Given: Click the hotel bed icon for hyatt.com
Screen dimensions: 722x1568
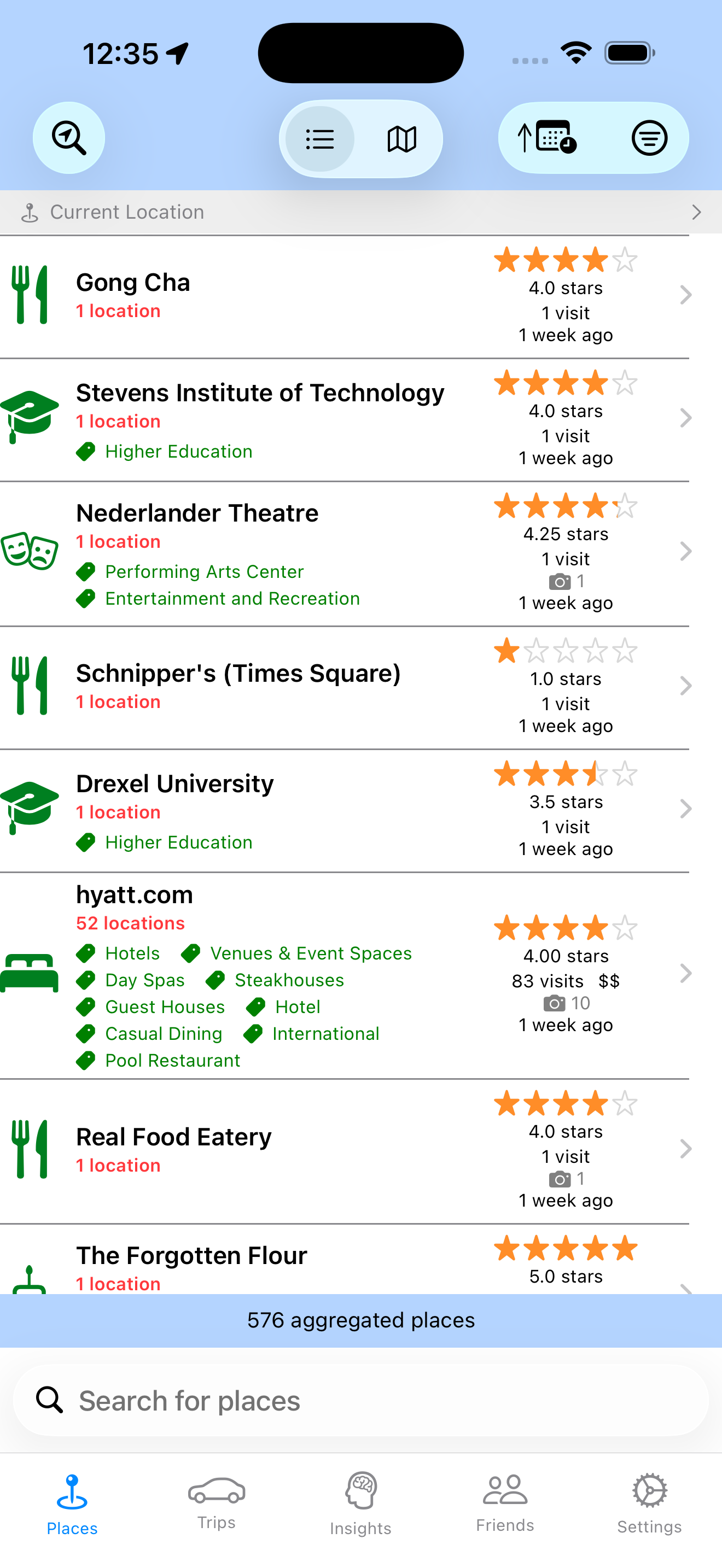Looking at the screenshot, I should [x=31, y=974].
